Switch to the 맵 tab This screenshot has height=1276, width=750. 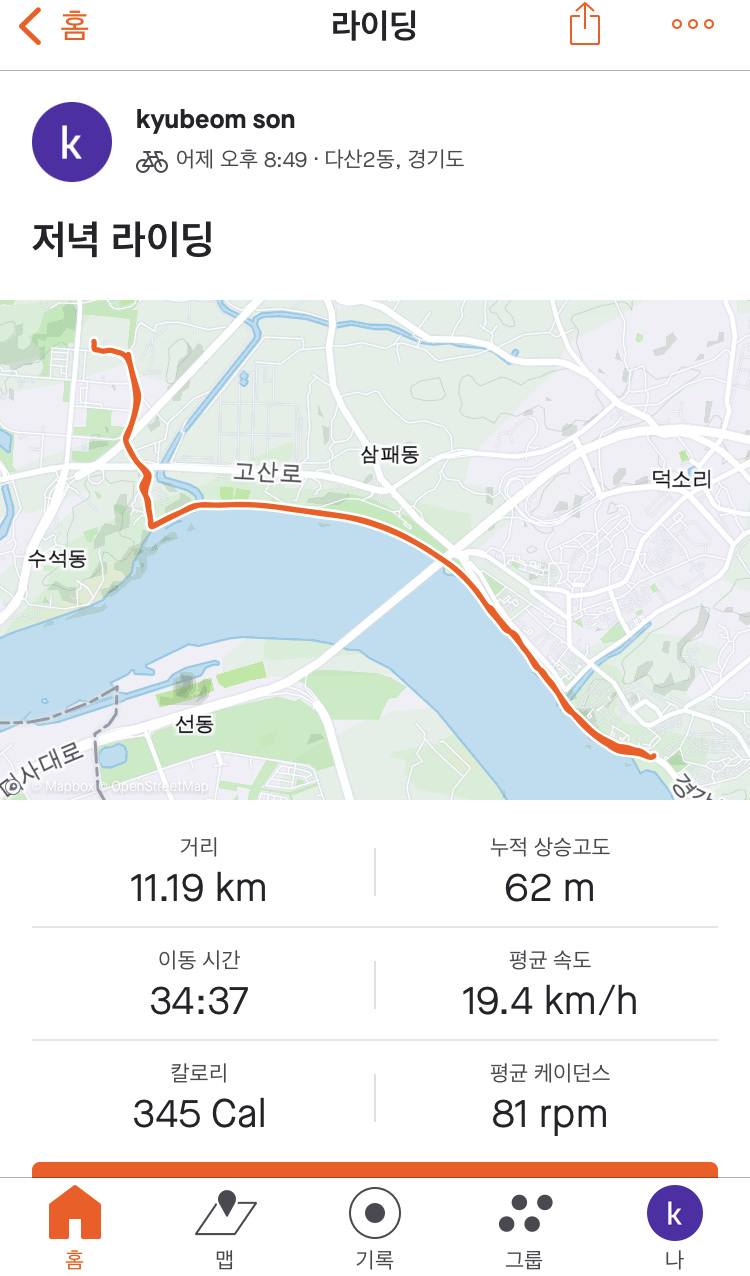click(x=225, y=1227)
